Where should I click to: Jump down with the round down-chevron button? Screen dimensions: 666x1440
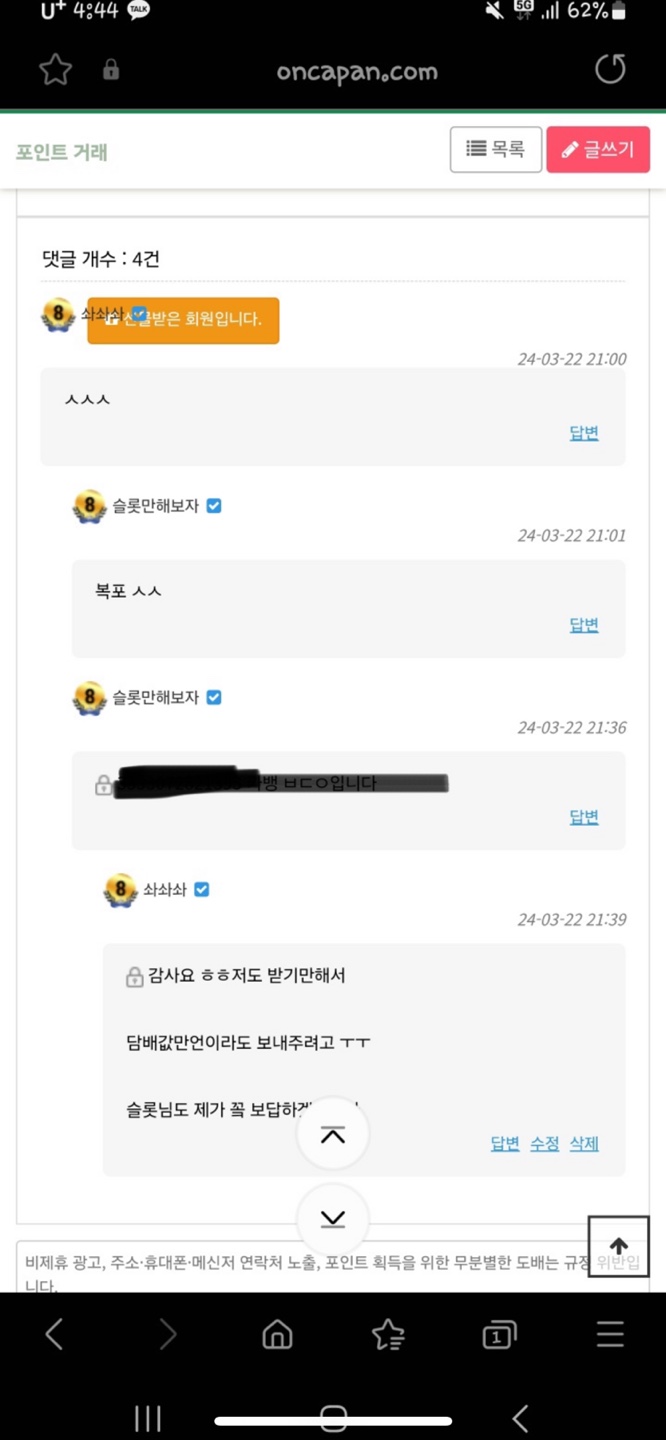click(x=333, y=1219)
